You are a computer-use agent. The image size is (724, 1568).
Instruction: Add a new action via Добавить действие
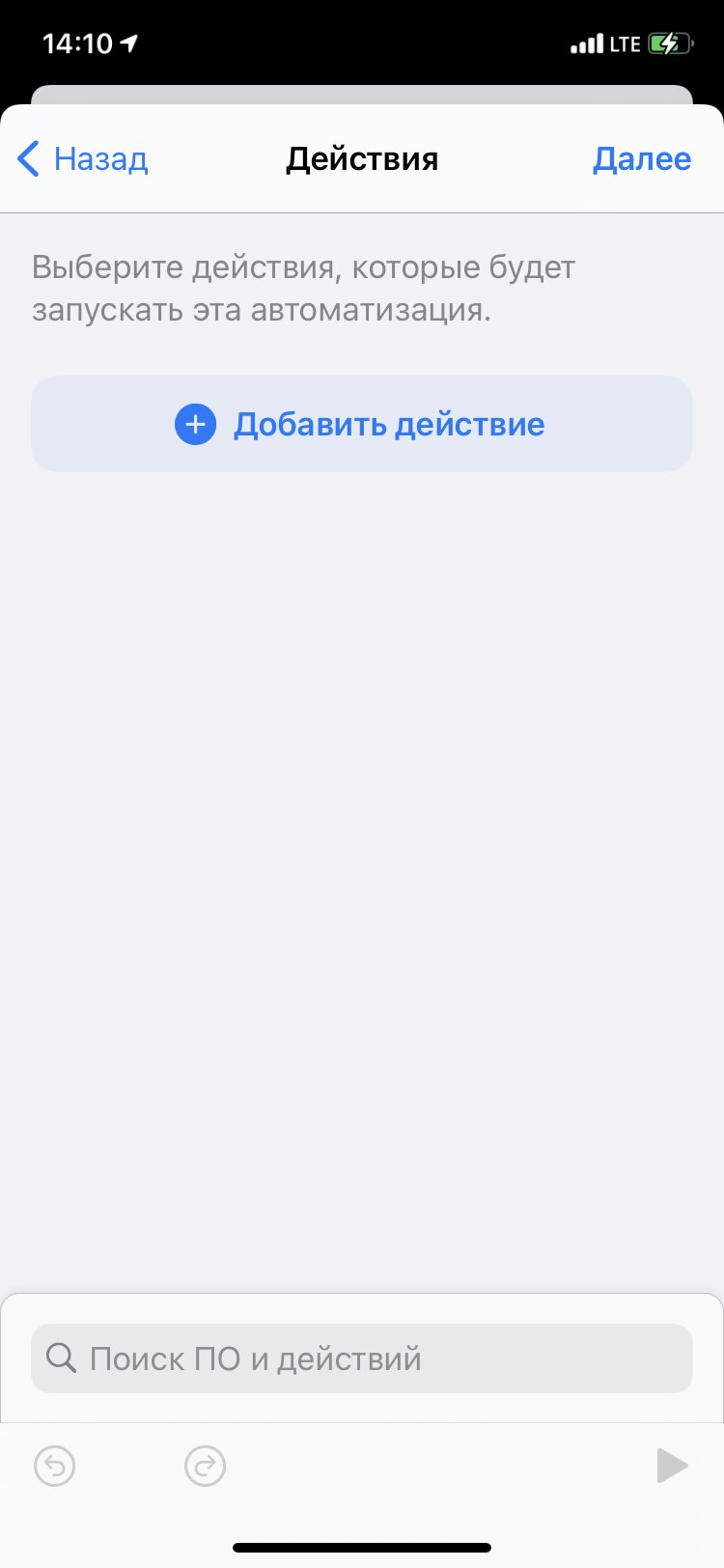click(362, 424)
